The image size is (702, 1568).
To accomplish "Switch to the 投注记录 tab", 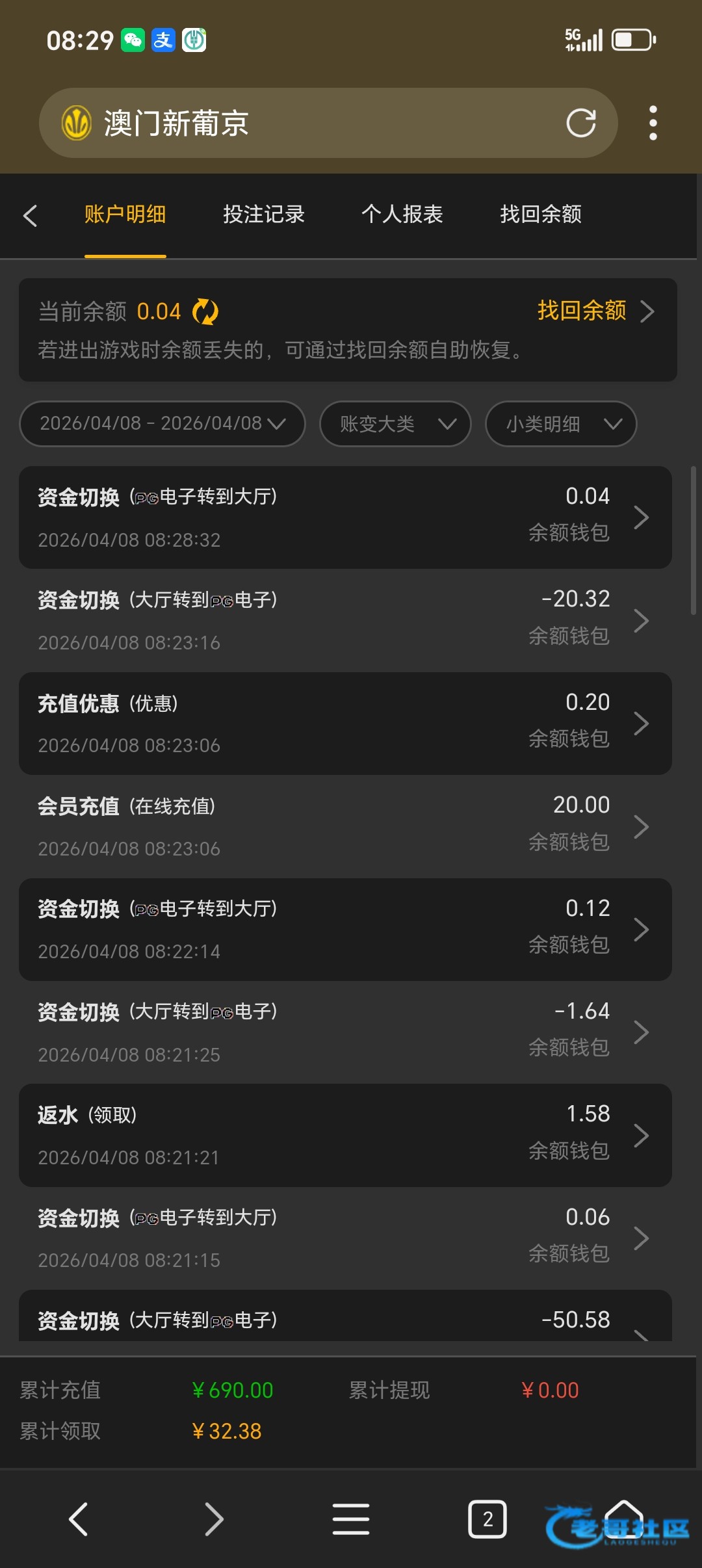I will click(263, 215).
